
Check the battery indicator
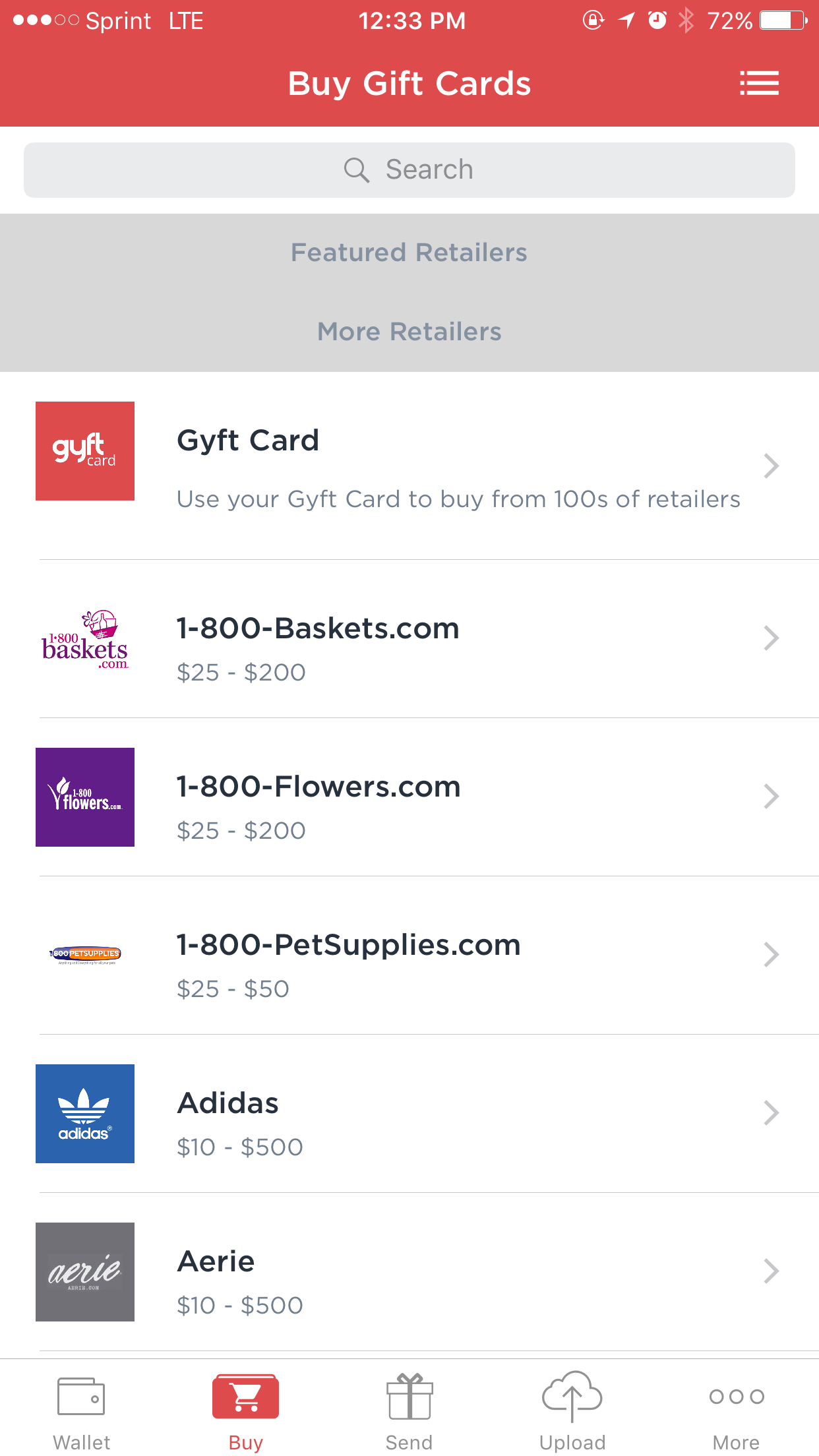(782, 20)
